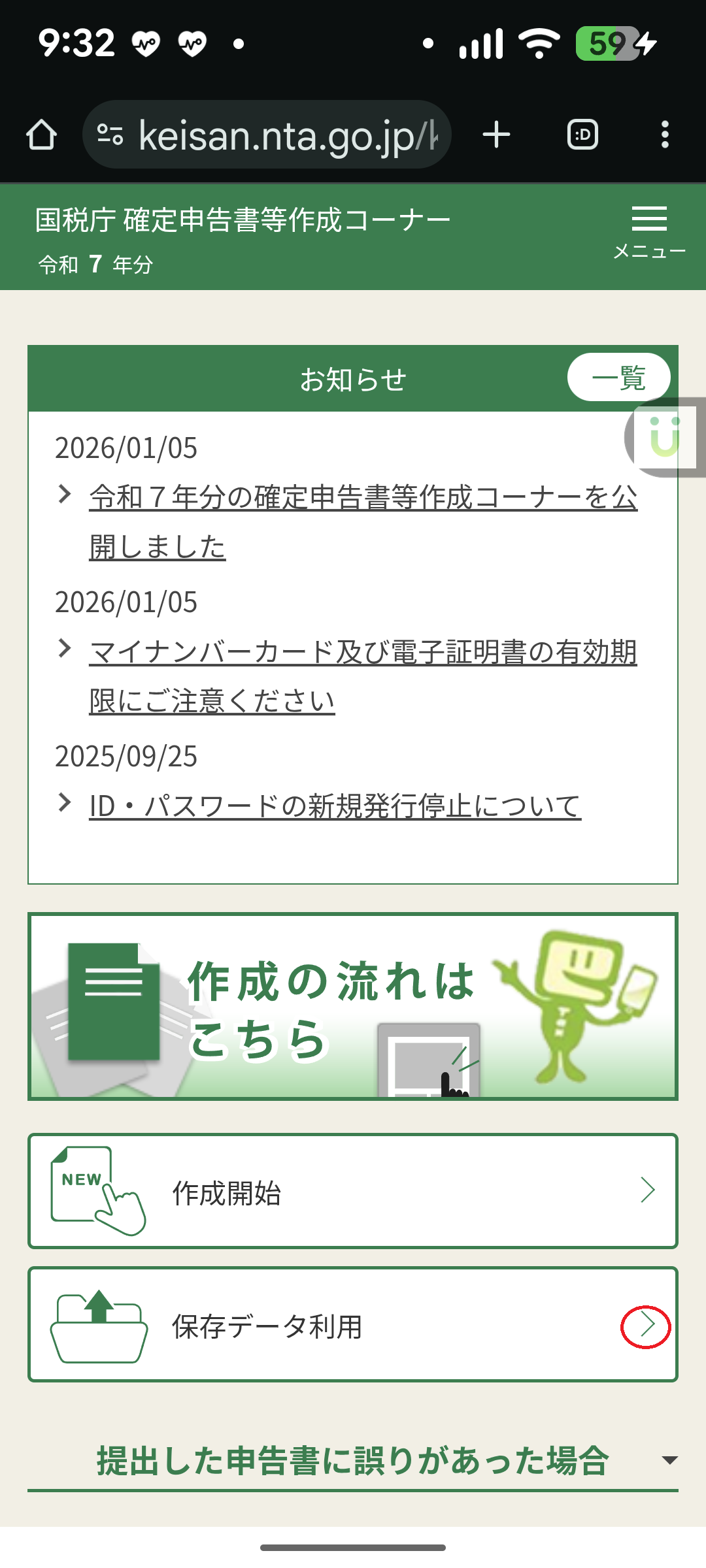
Task: Open the tab switcher
Action: click(582, 135)
